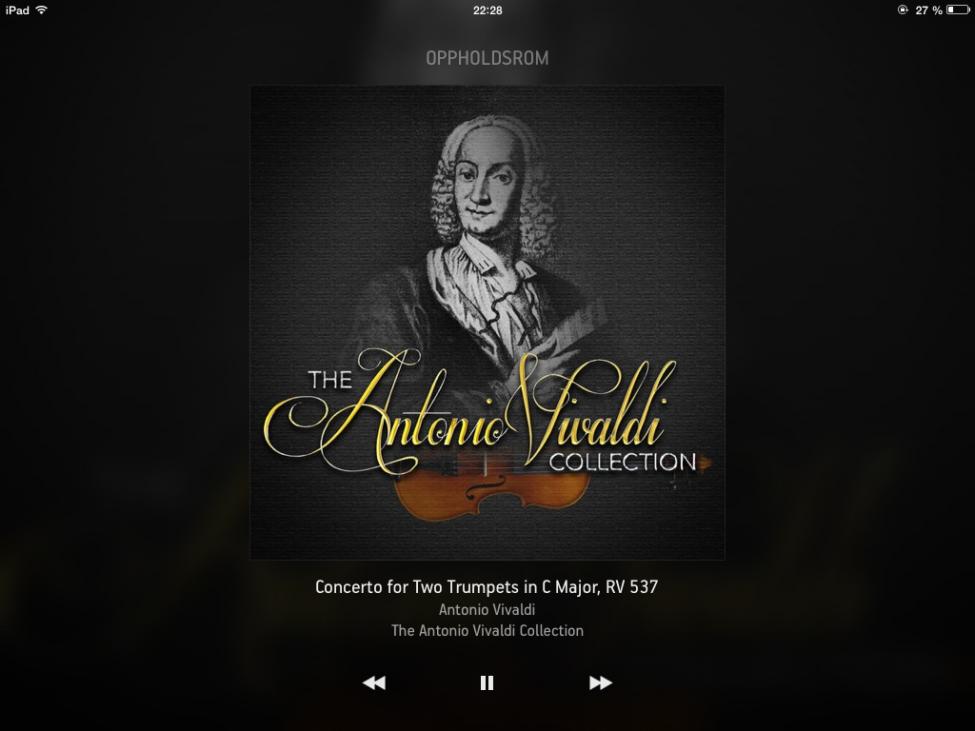The width and height of the screenshot is (975, 731).
Task: Skip to the next track
Action: pos(600,683)
